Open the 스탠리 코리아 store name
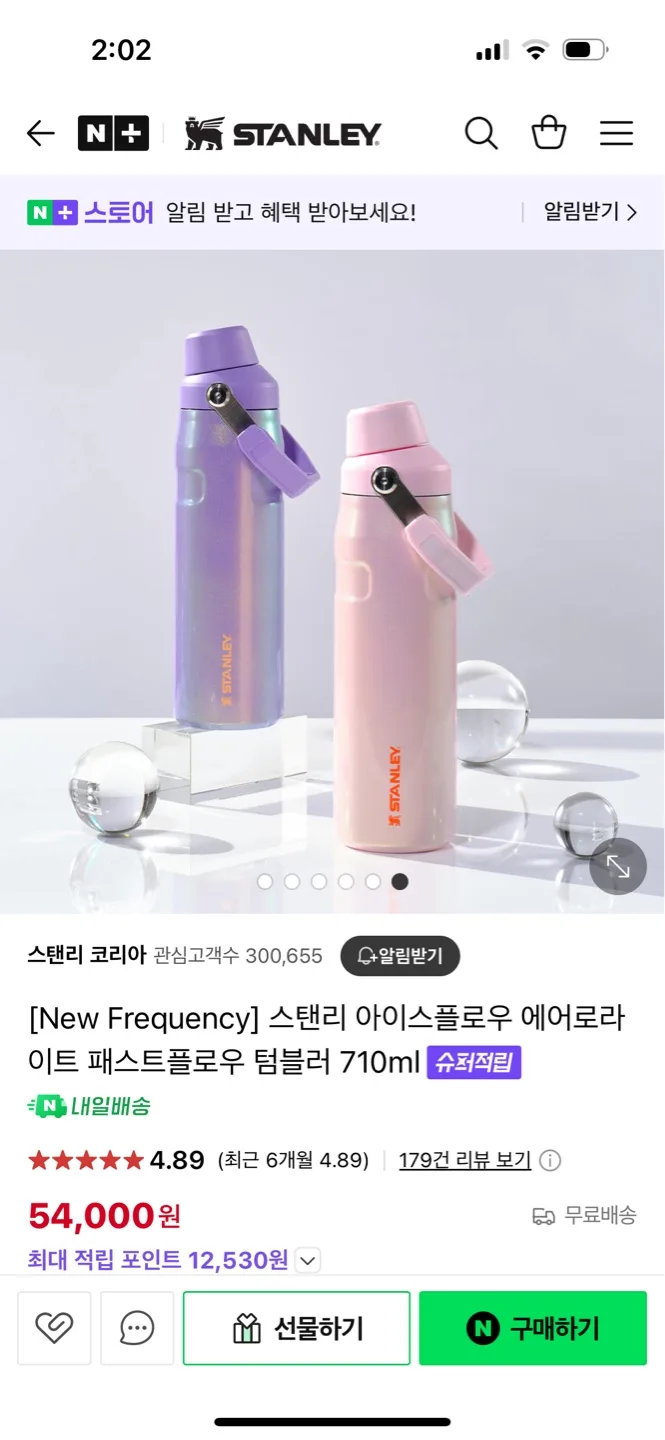The image size is (665, 1440). point(87,955)
